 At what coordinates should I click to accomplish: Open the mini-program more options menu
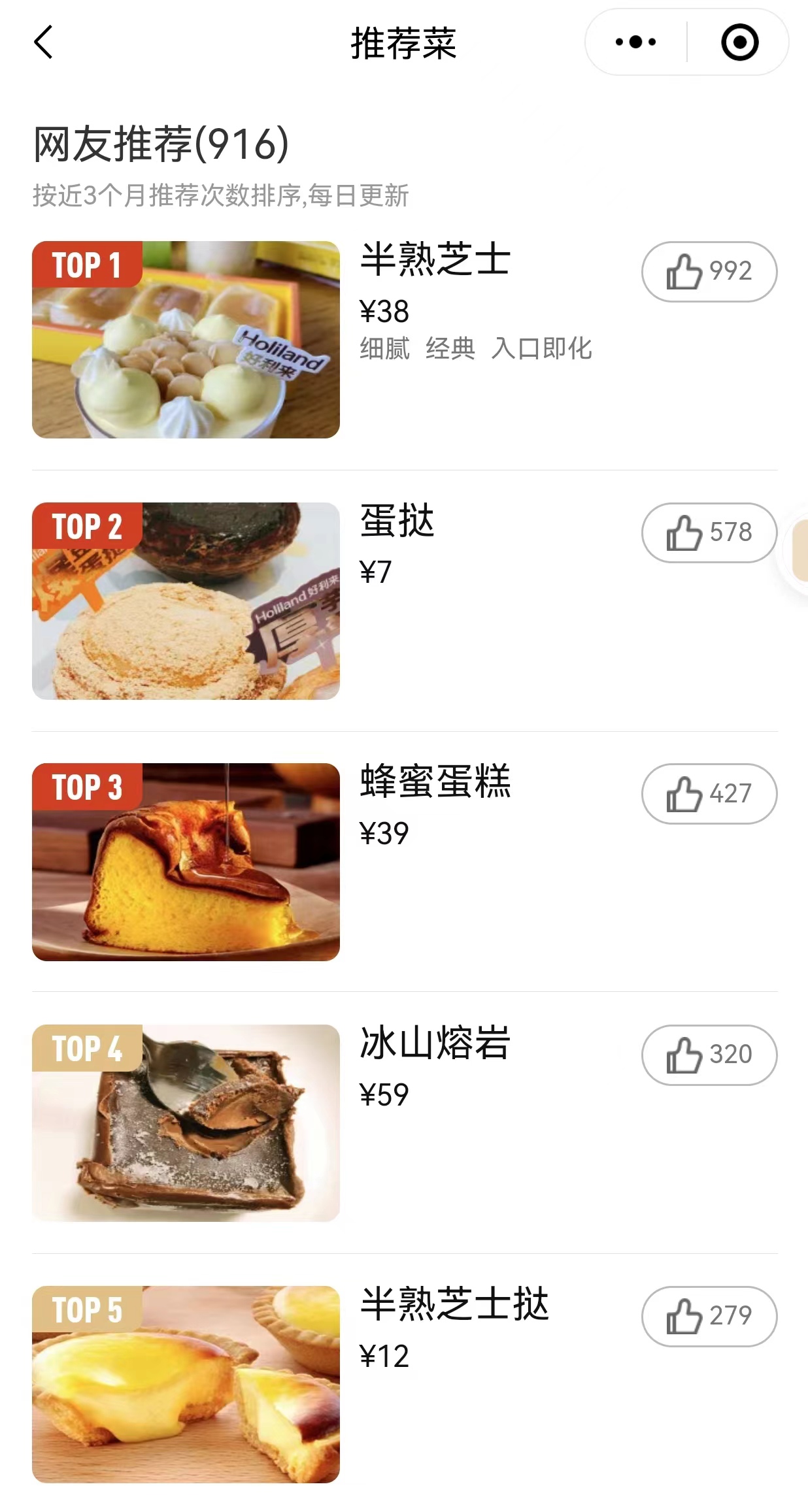(635, 42)
